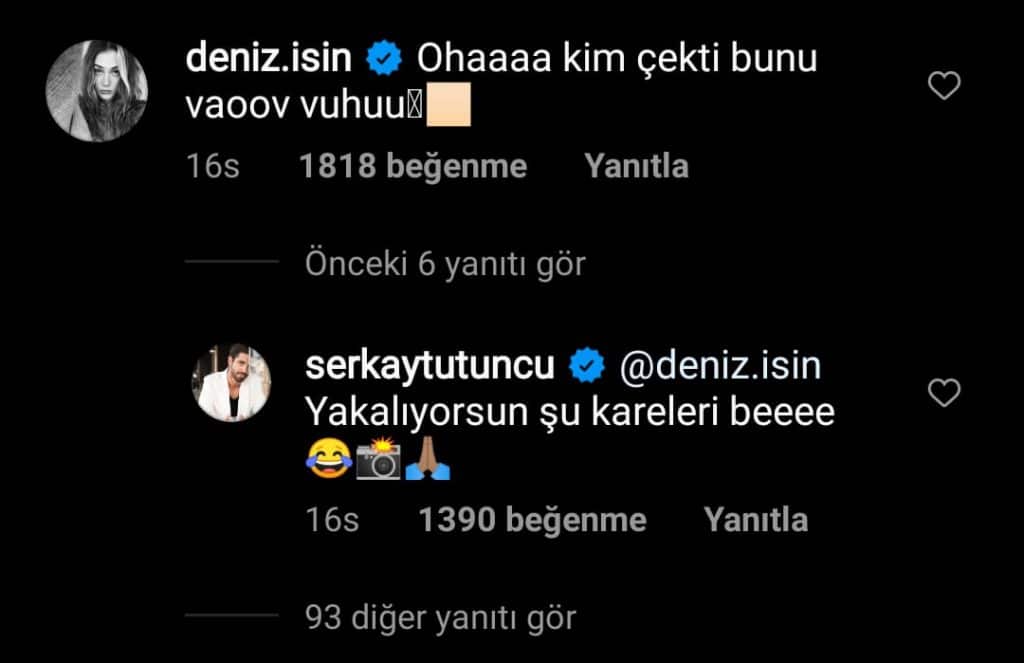Reply to deniz.isin's comment via Yanıtla
Viewport: 1024px width, 663px height.
click(x=636, y=166)
